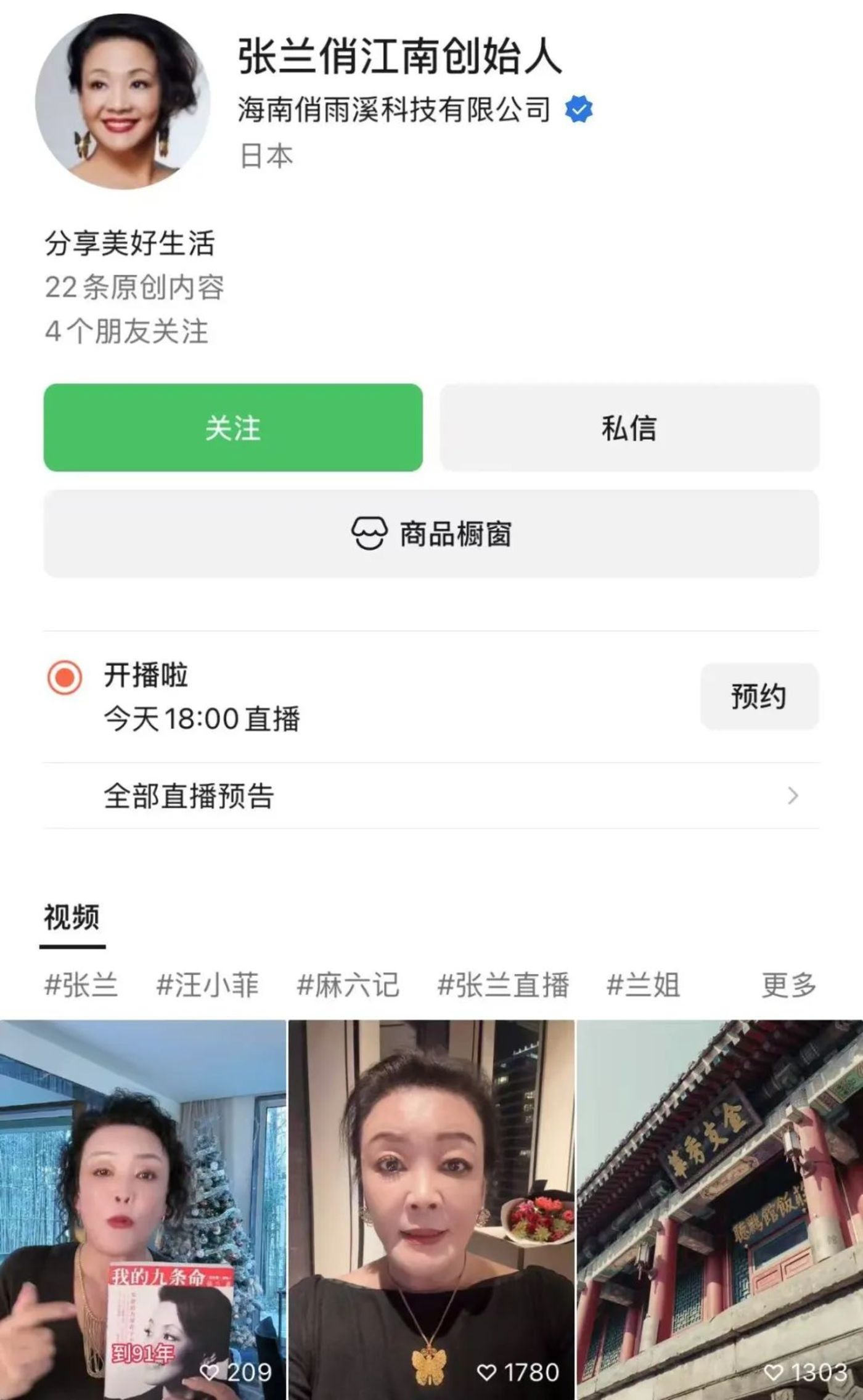
Task: Open the profile avatar picture
Action: coord(123,102)
